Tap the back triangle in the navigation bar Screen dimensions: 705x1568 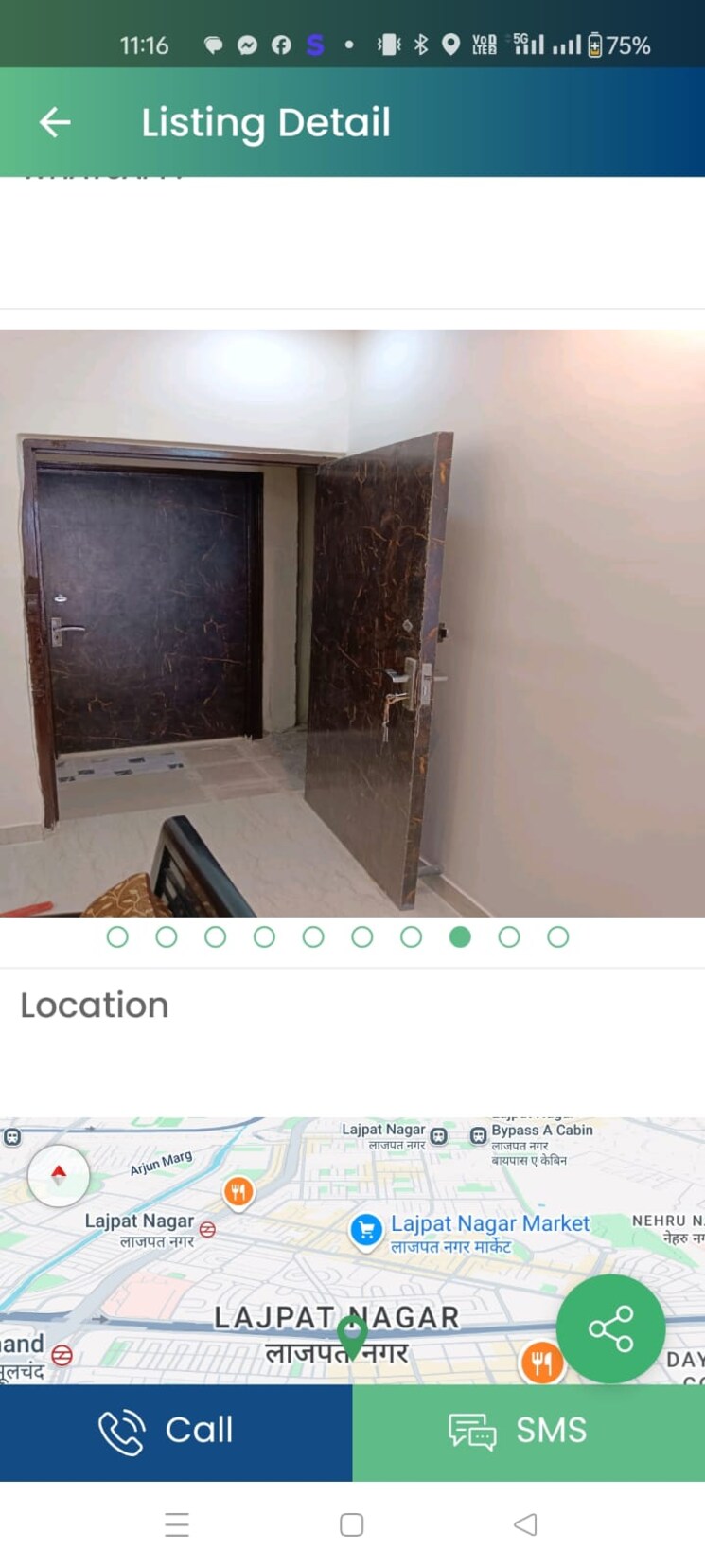tap(526, 1524)
